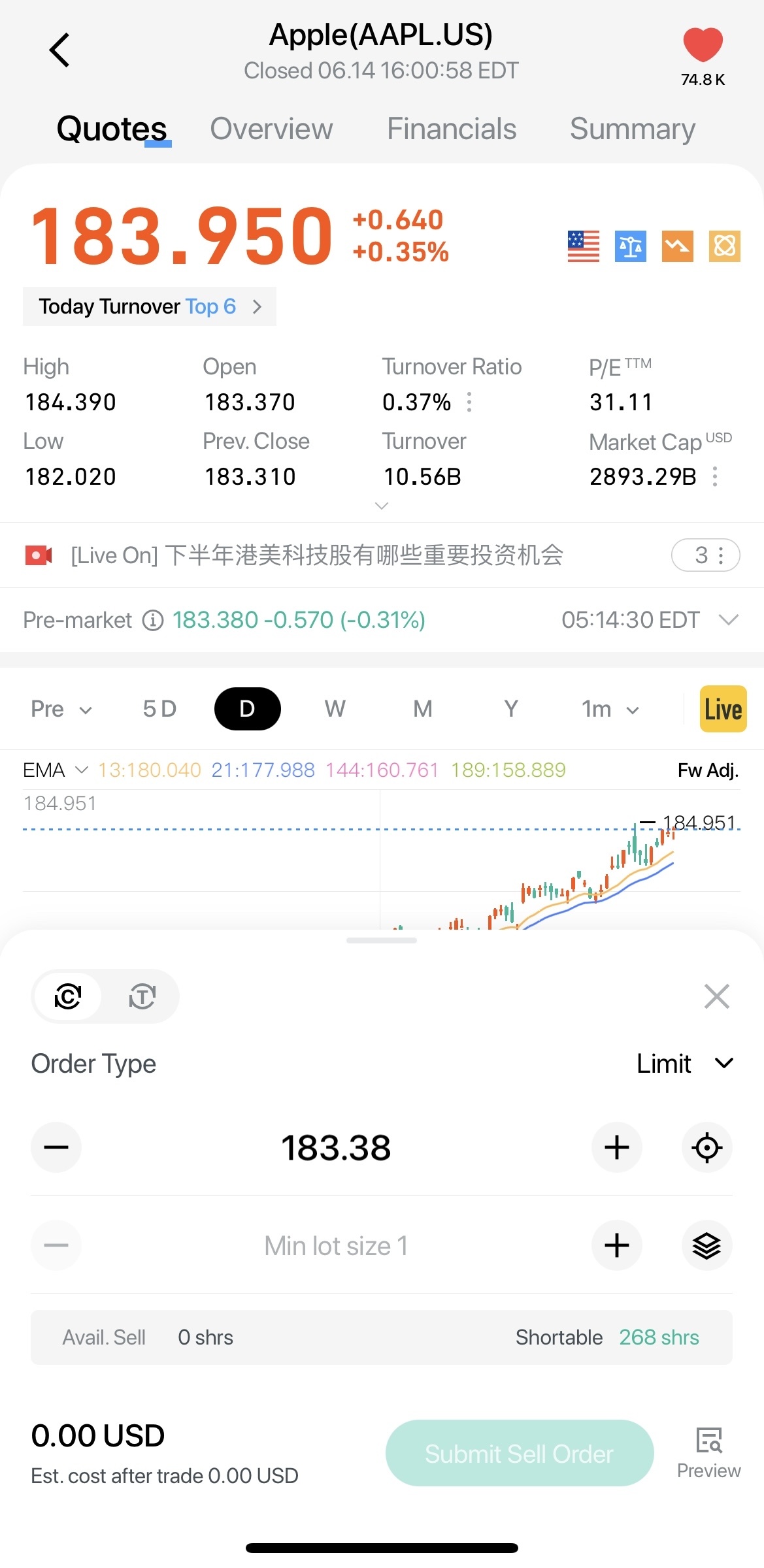Tap the red heart favorite icon
Image resolution: width=764 pixels, height=1568 pixels.
[x=703, y=44]
